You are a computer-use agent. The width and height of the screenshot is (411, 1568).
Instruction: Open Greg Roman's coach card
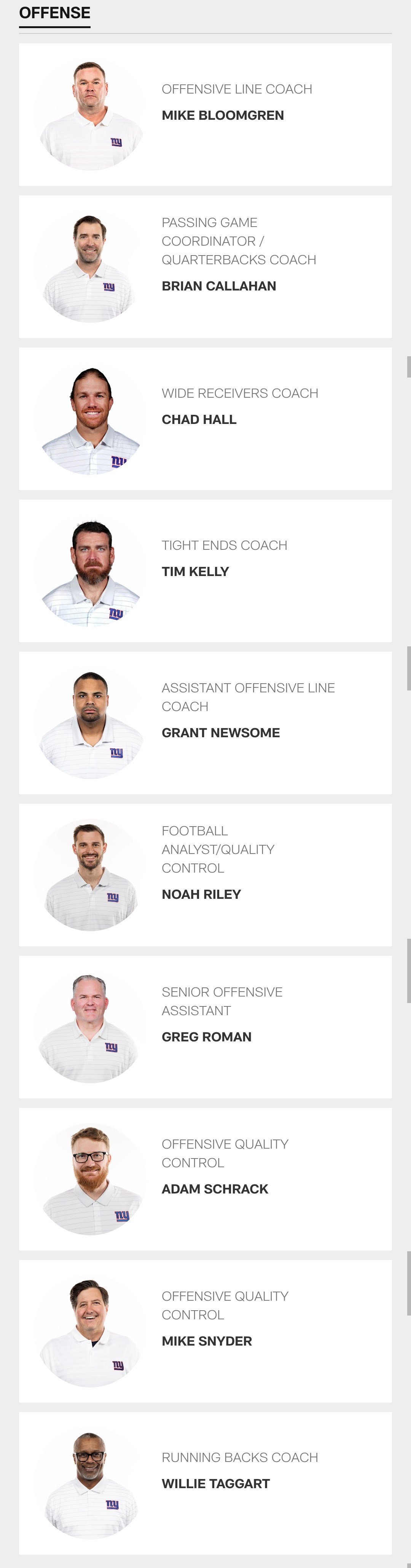[x=205, y=1027]
